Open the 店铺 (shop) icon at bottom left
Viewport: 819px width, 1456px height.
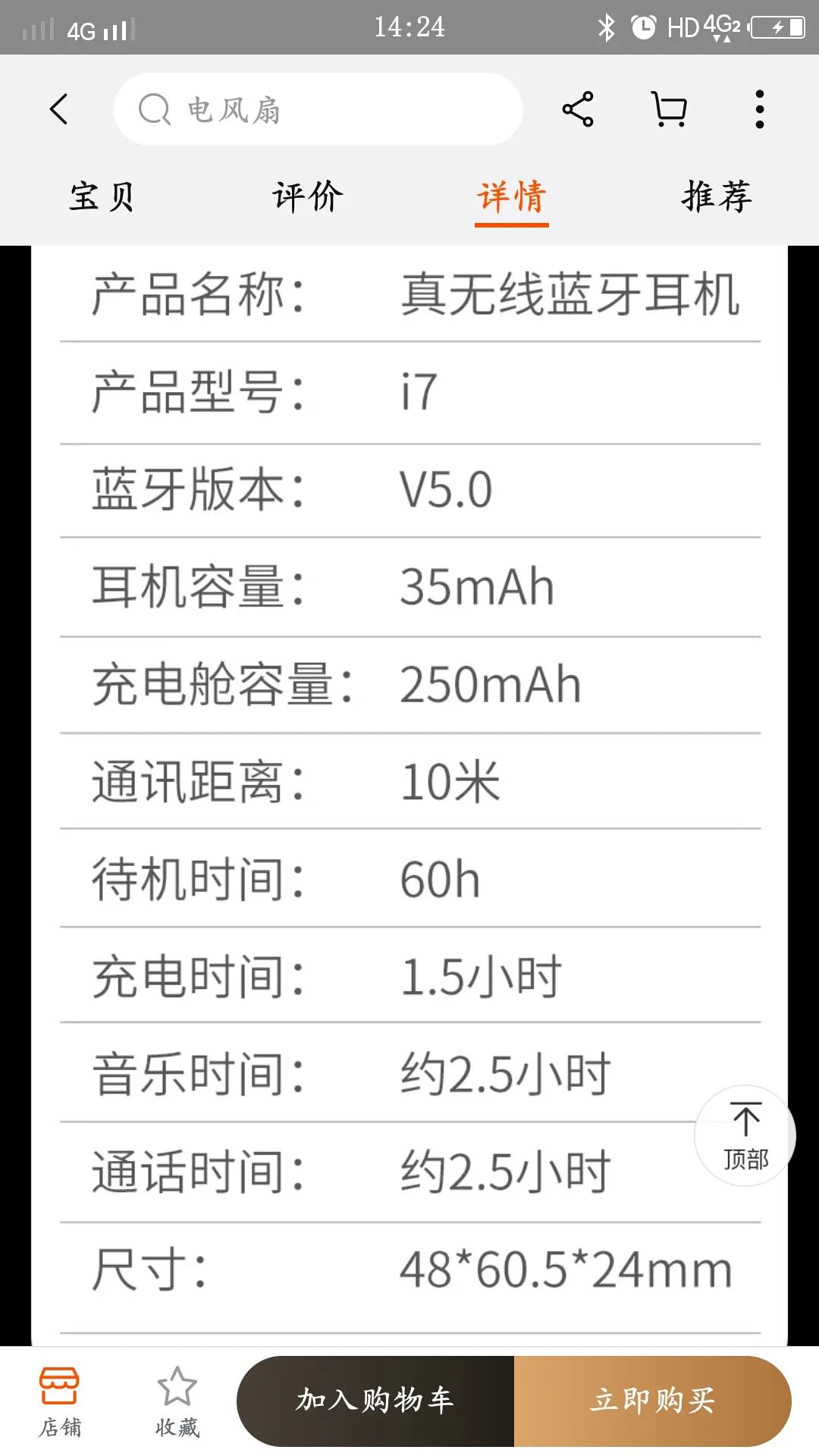61,1399
